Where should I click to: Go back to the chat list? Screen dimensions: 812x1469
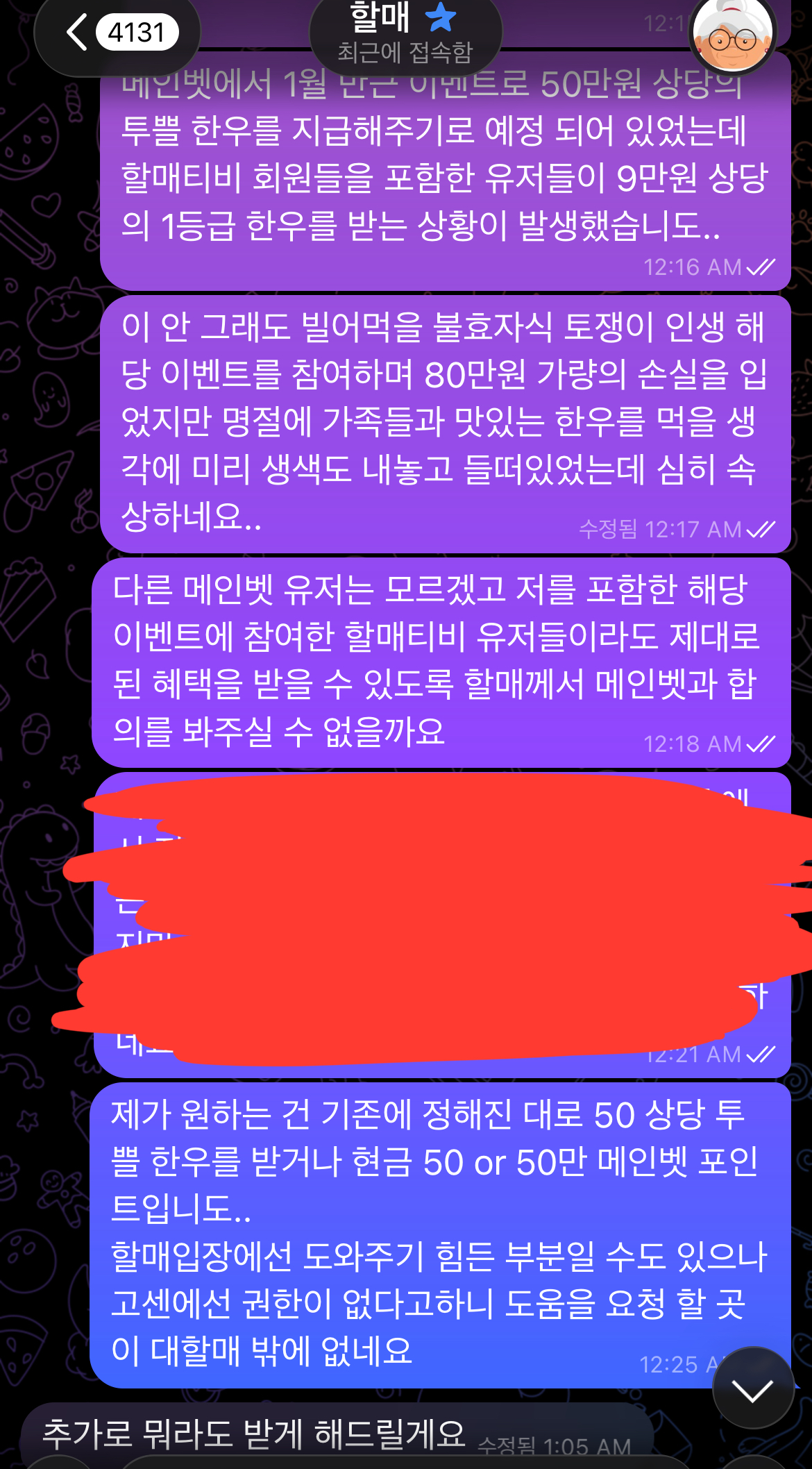pyautogui.click(x=117, y=33)
